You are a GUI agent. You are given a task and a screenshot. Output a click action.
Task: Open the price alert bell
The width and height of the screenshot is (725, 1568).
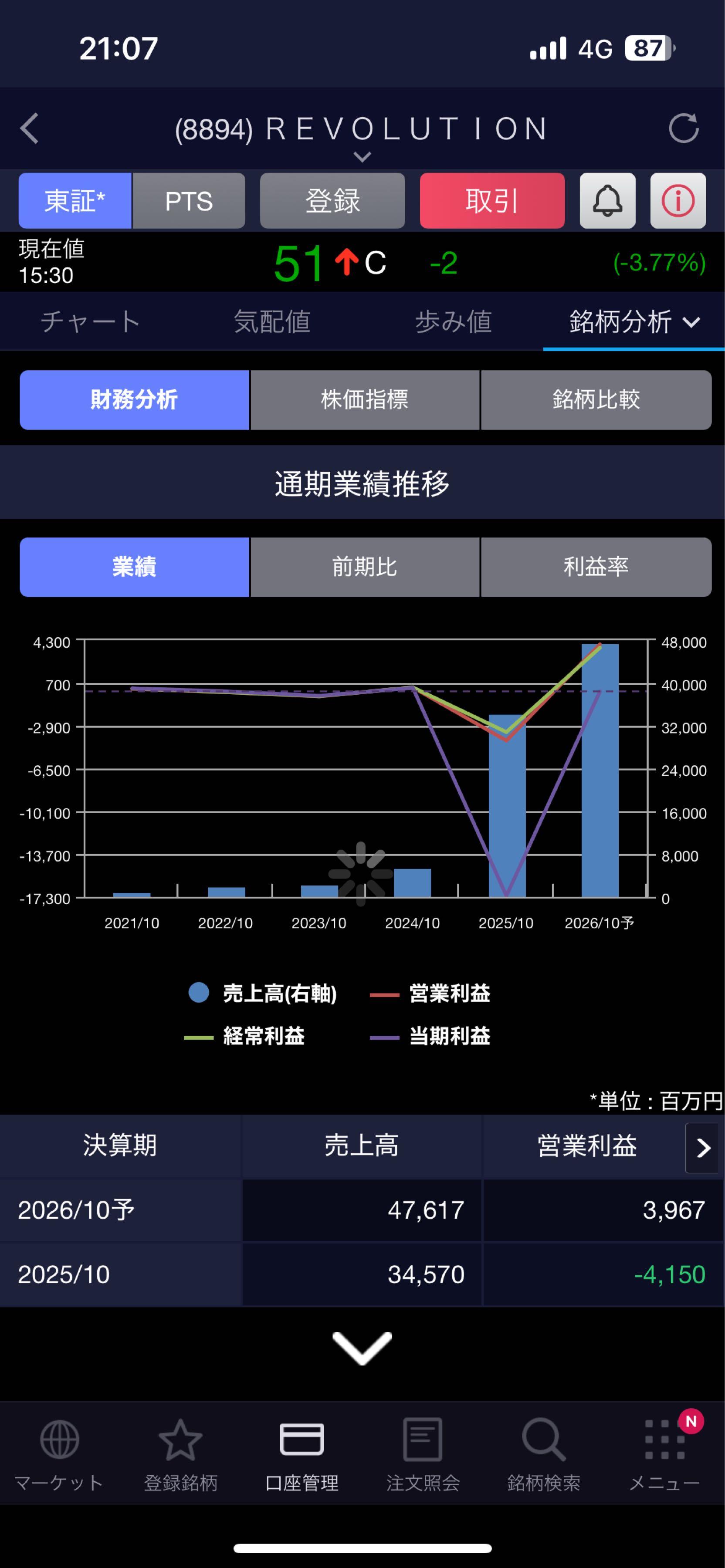click(x=607, y=201)
